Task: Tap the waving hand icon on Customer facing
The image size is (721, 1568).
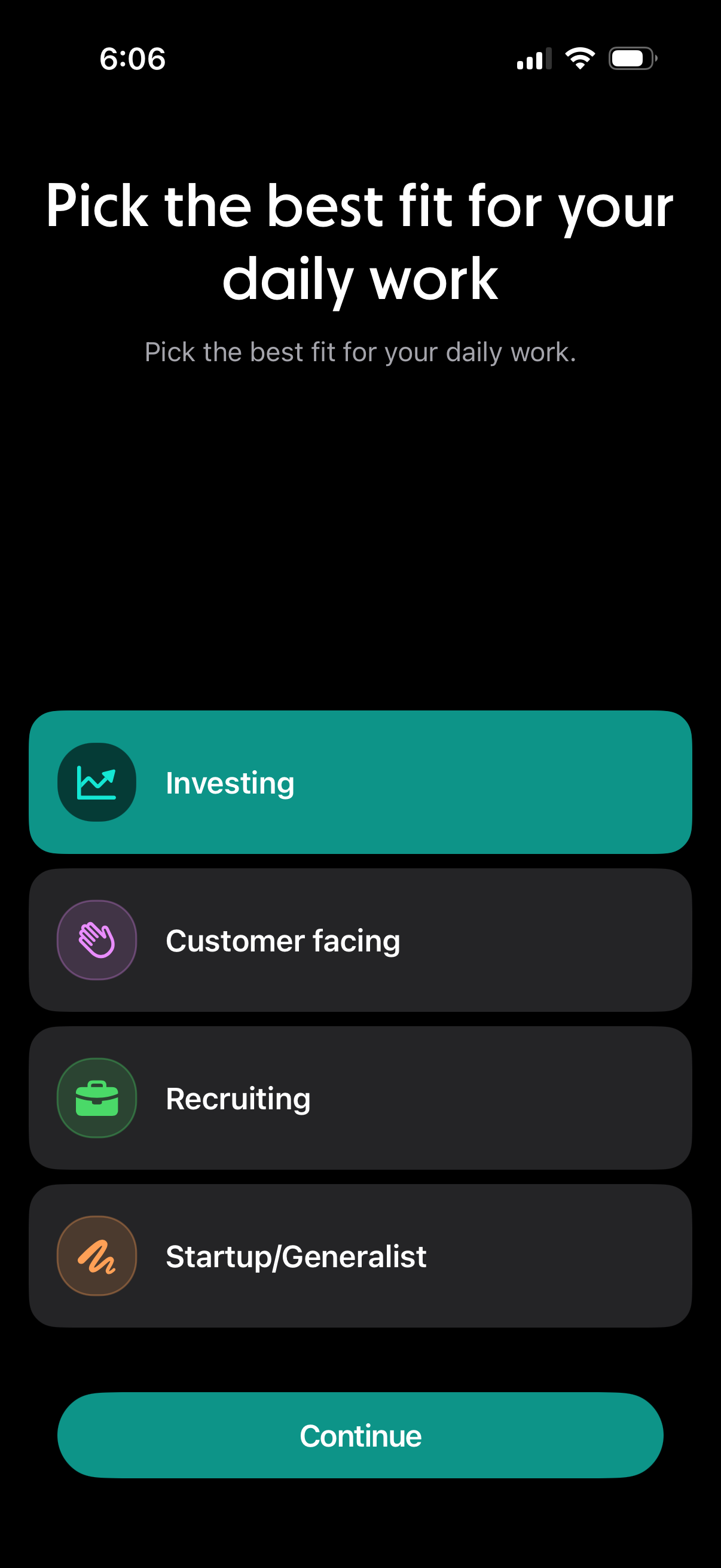Action: (x=96, y=939)
